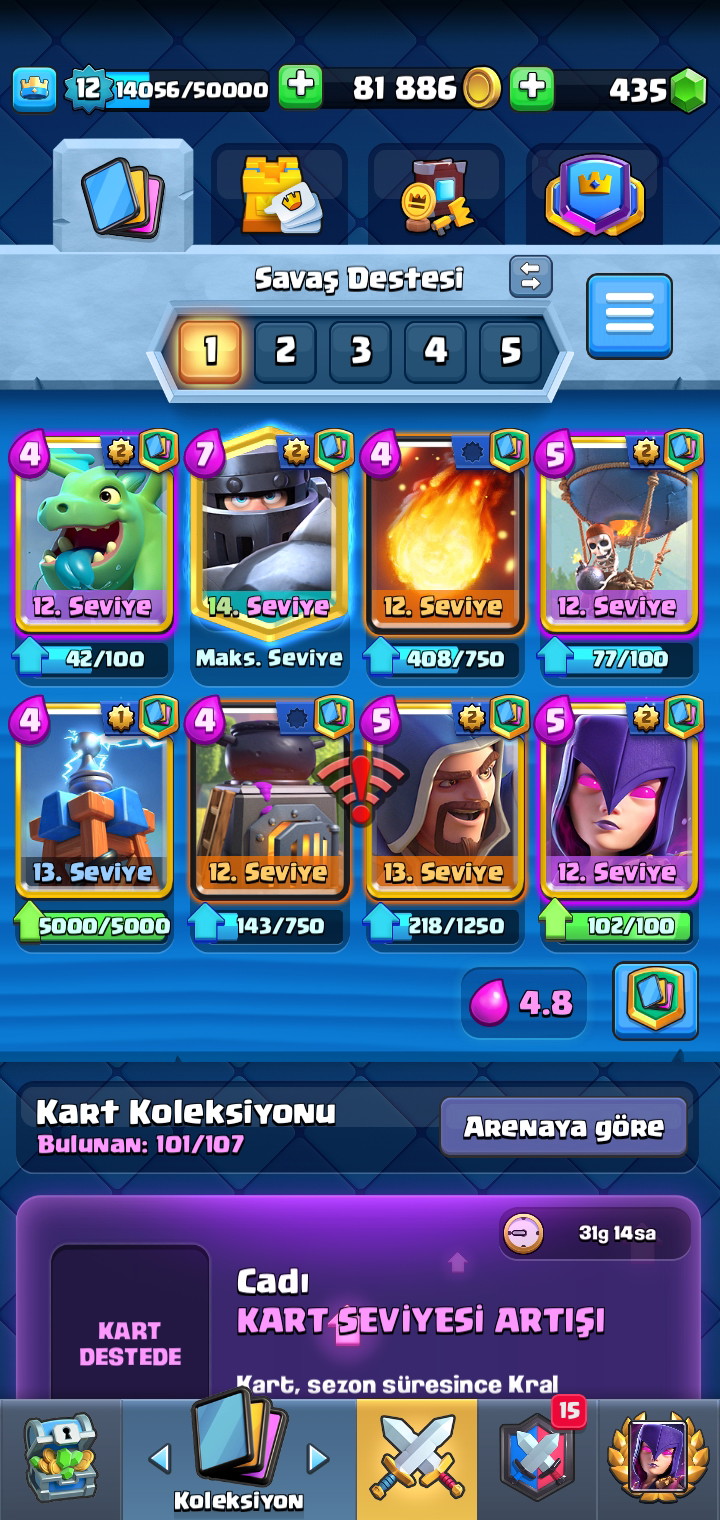Open the blue hamburger deck menu
The width and height of the screenshot is (720, 1520).
(629, 316)
